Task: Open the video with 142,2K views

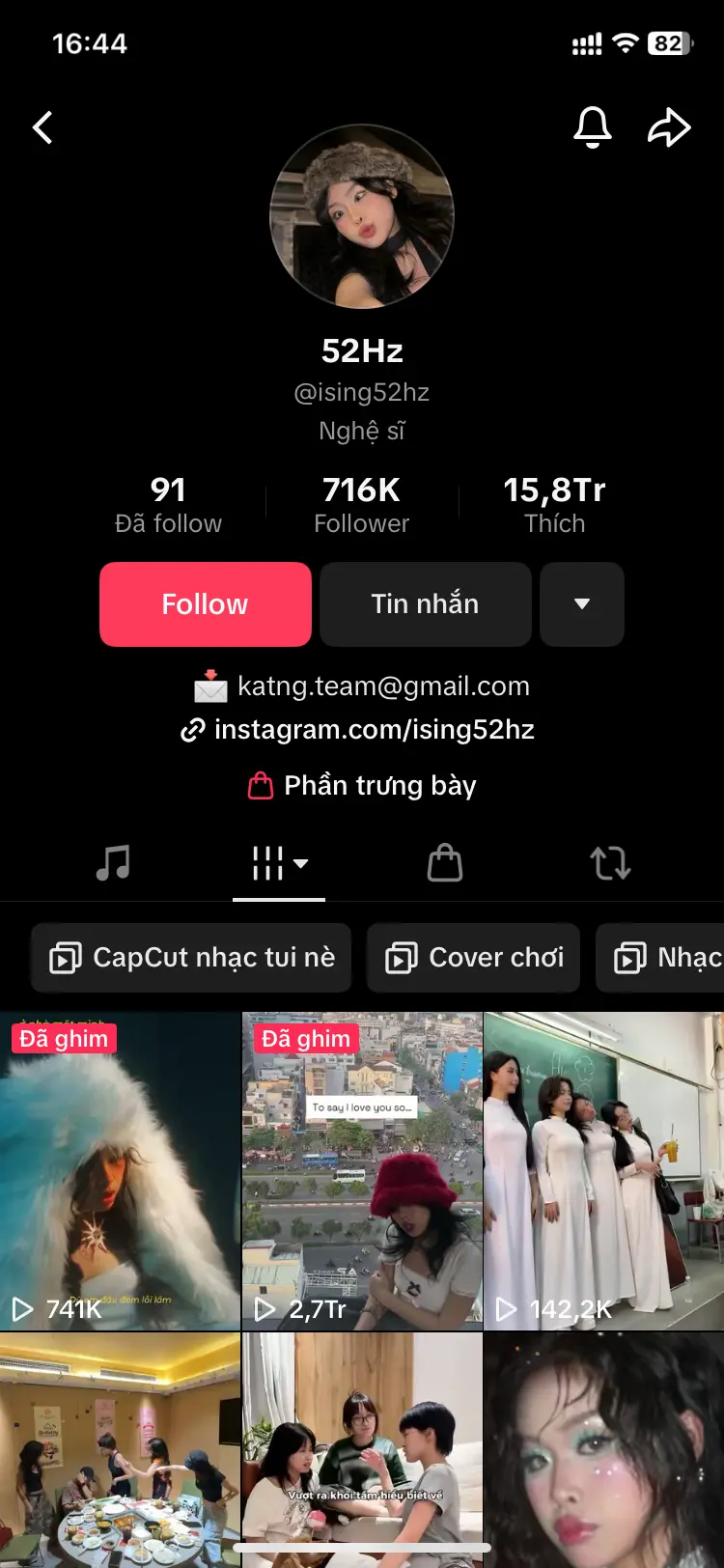Action: click(x=604, y=1171)
